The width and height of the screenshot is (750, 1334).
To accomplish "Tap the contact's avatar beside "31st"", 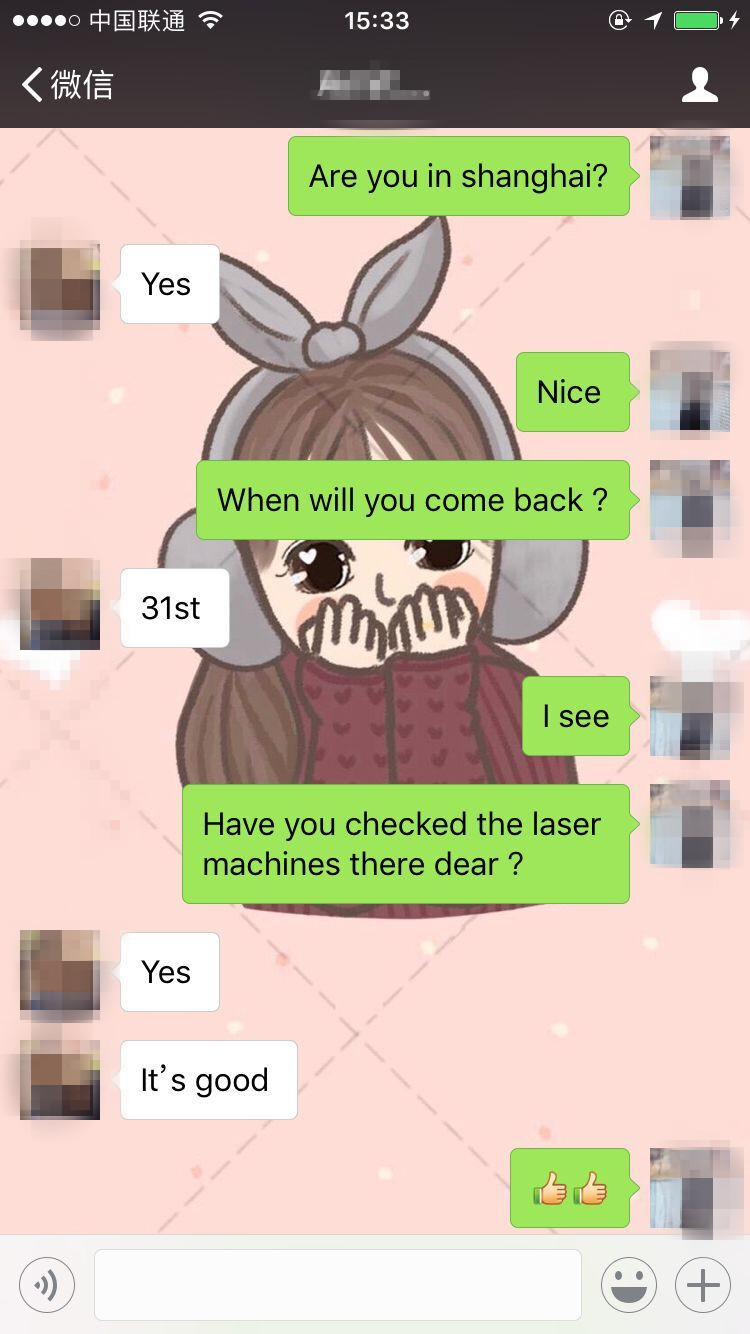I will (x=60, y=606).
